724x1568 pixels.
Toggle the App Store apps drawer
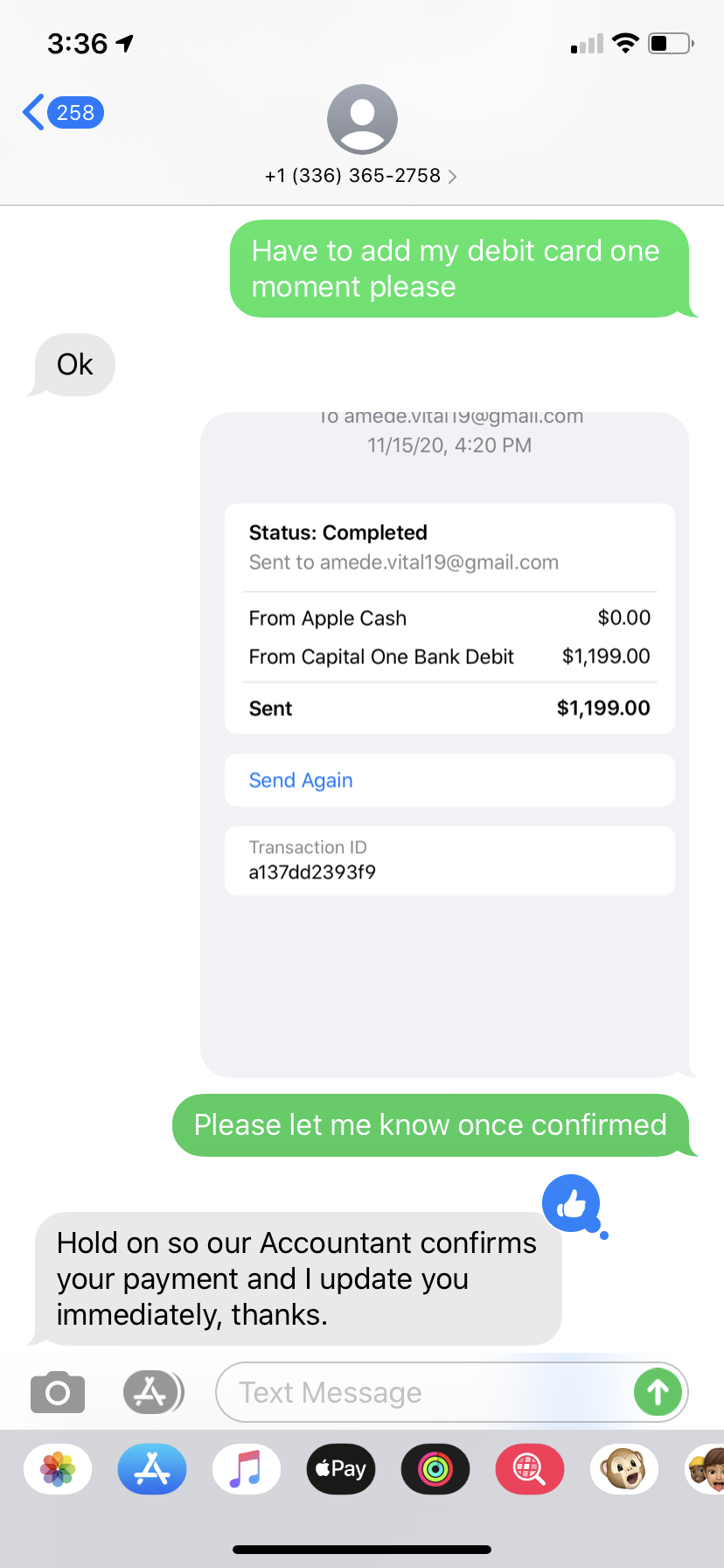(152, 1392)
